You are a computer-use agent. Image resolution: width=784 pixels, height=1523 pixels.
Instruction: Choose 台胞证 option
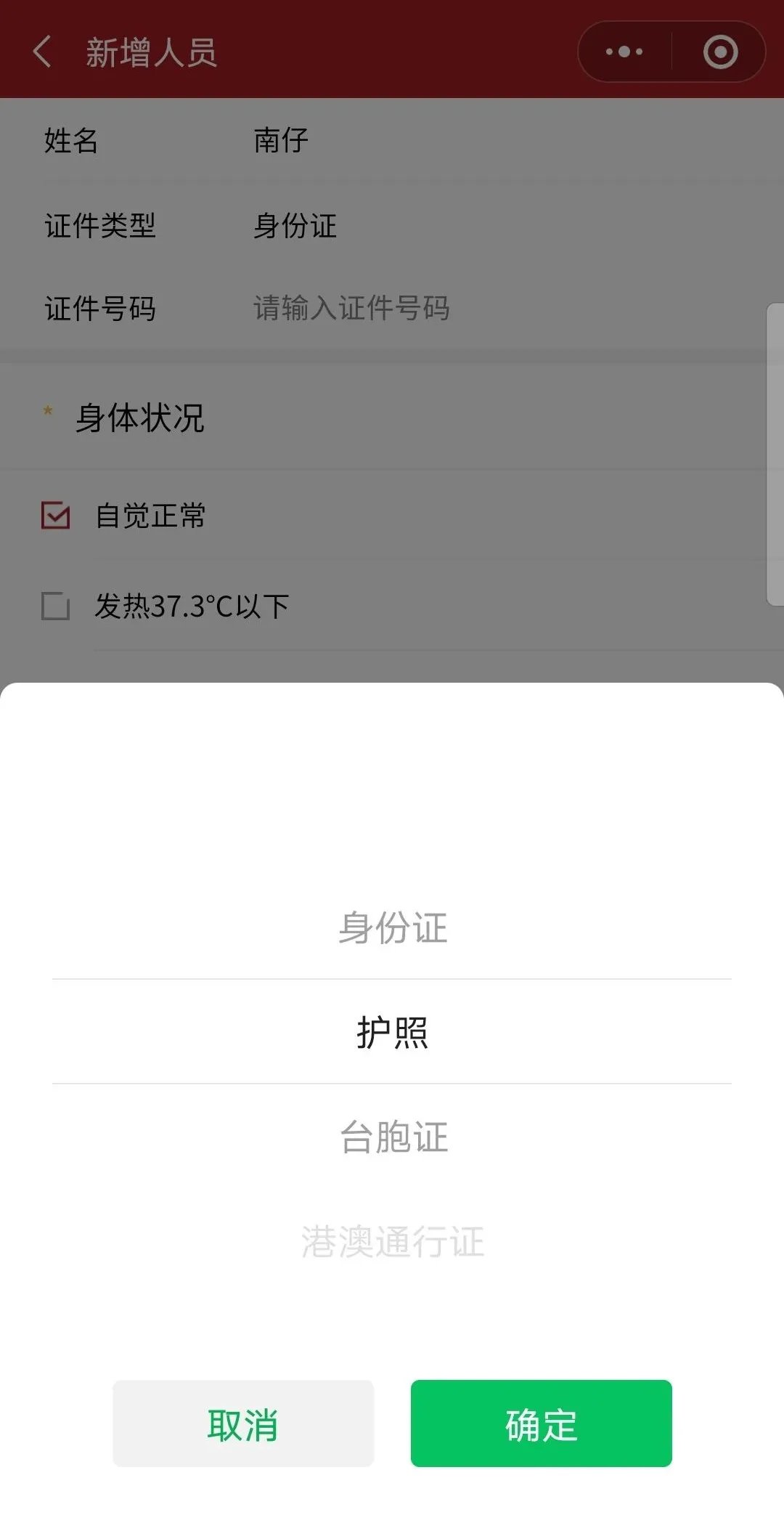point(392,1137)
